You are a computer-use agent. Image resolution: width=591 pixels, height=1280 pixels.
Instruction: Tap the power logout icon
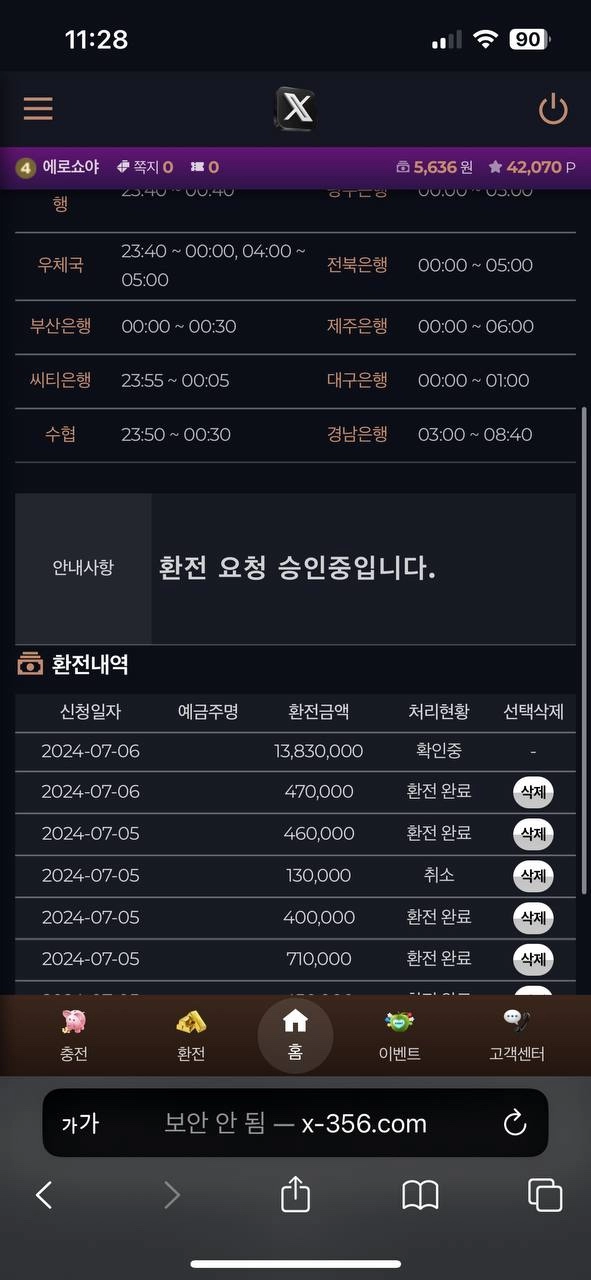553,109
